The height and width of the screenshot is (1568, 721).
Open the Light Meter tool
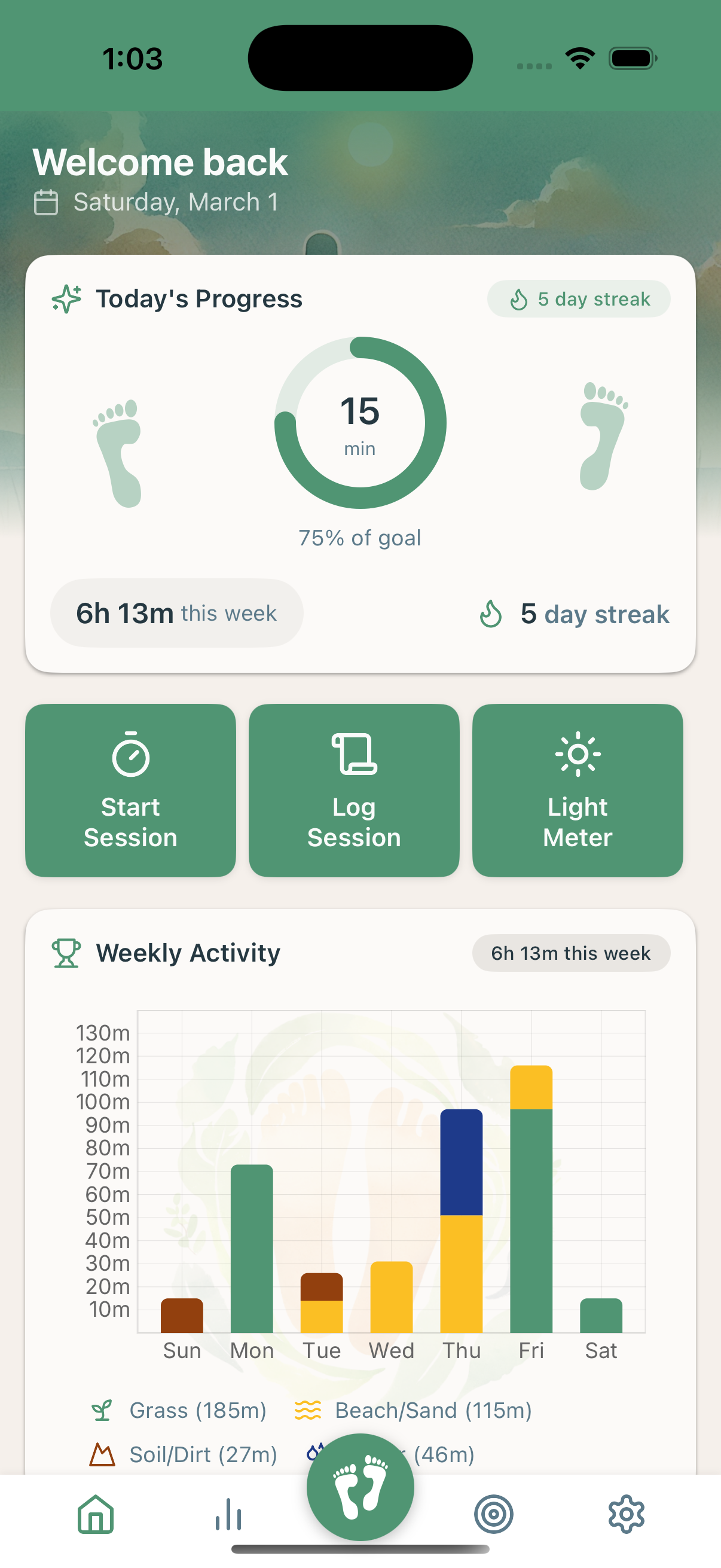coord(578,791)
